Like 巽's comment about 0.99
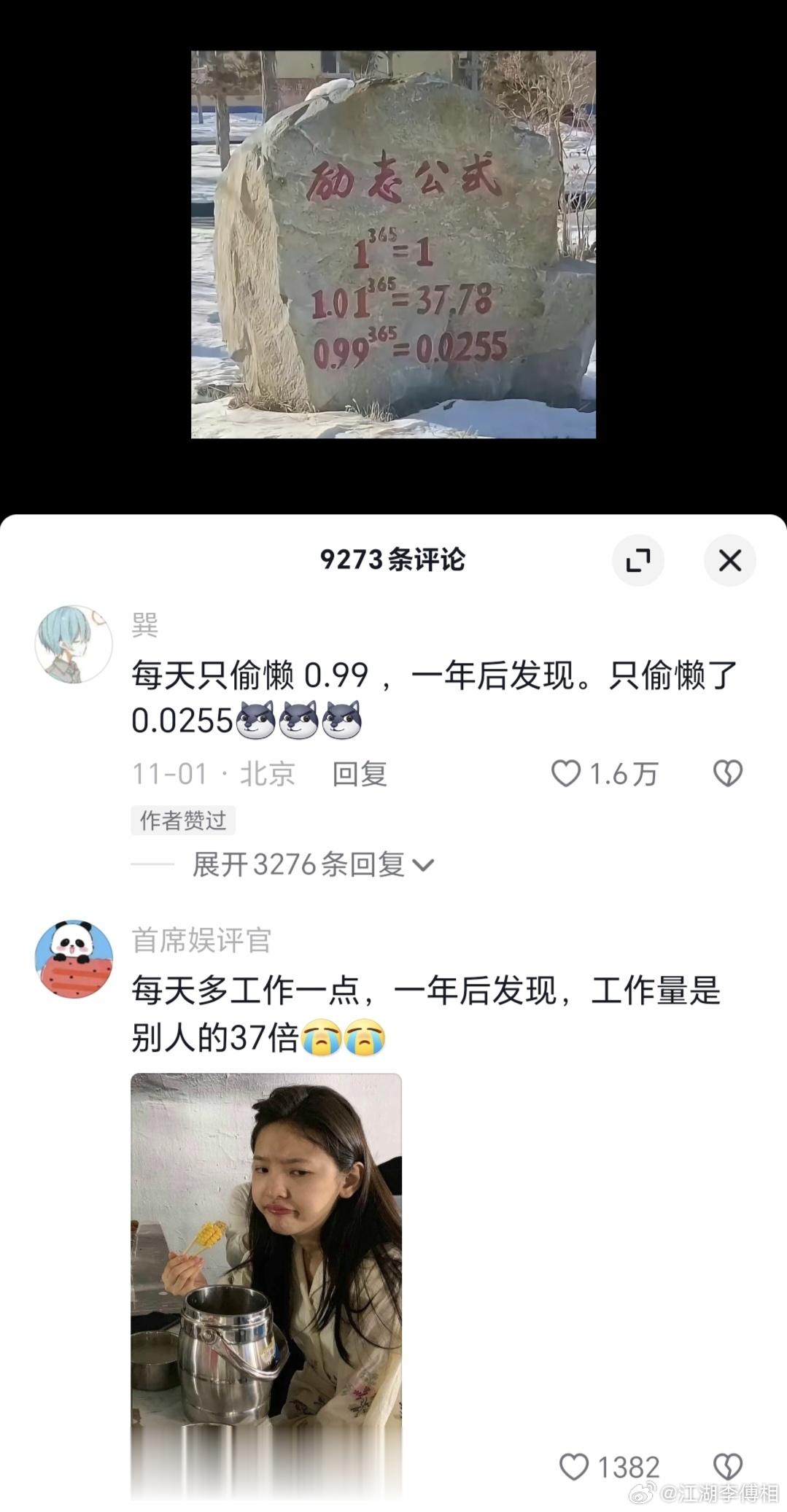The image size is (787, 1512). [567, 774]
